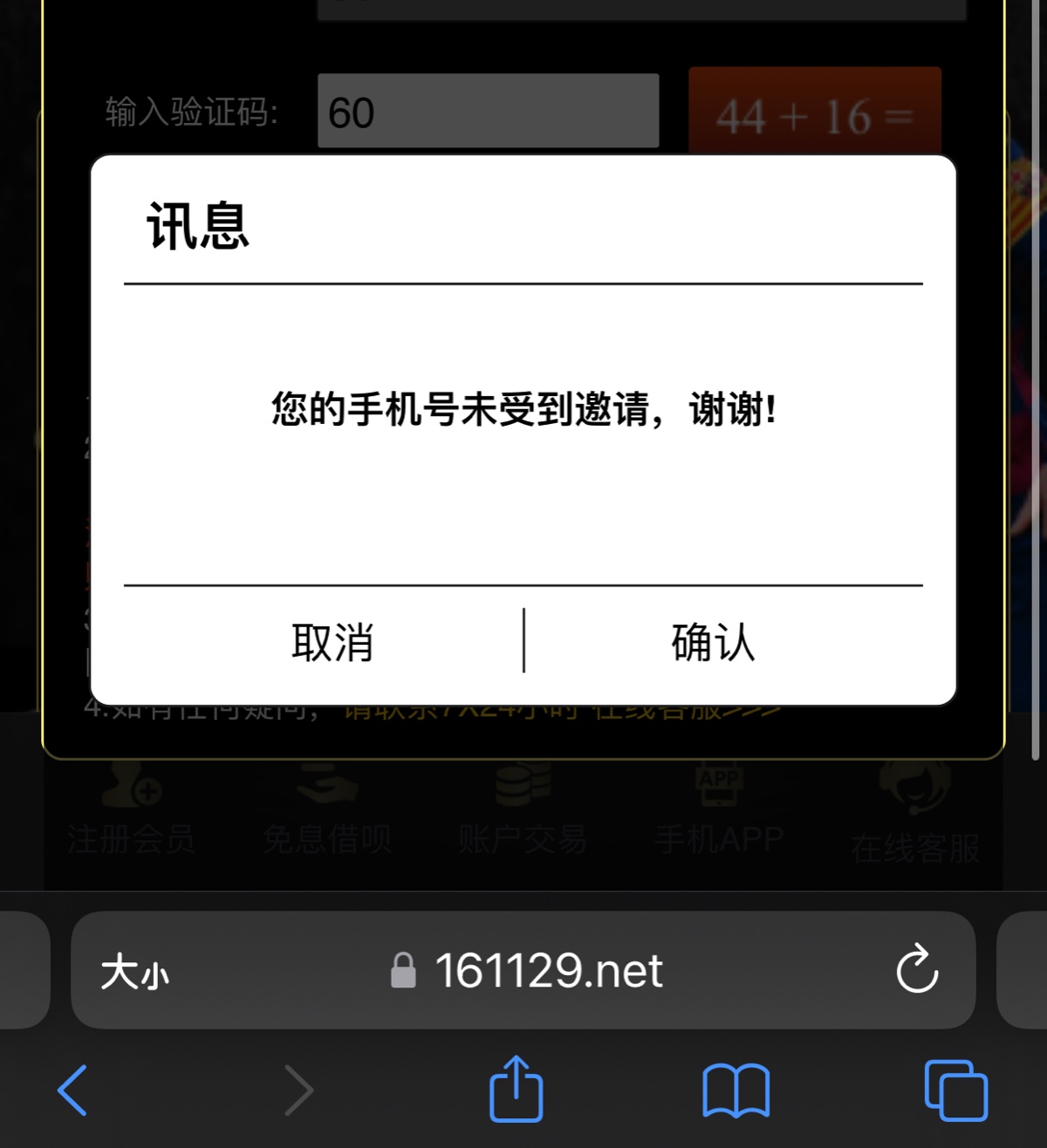
Task: Open Safari bookmarks
Action: coord(736,1090)
